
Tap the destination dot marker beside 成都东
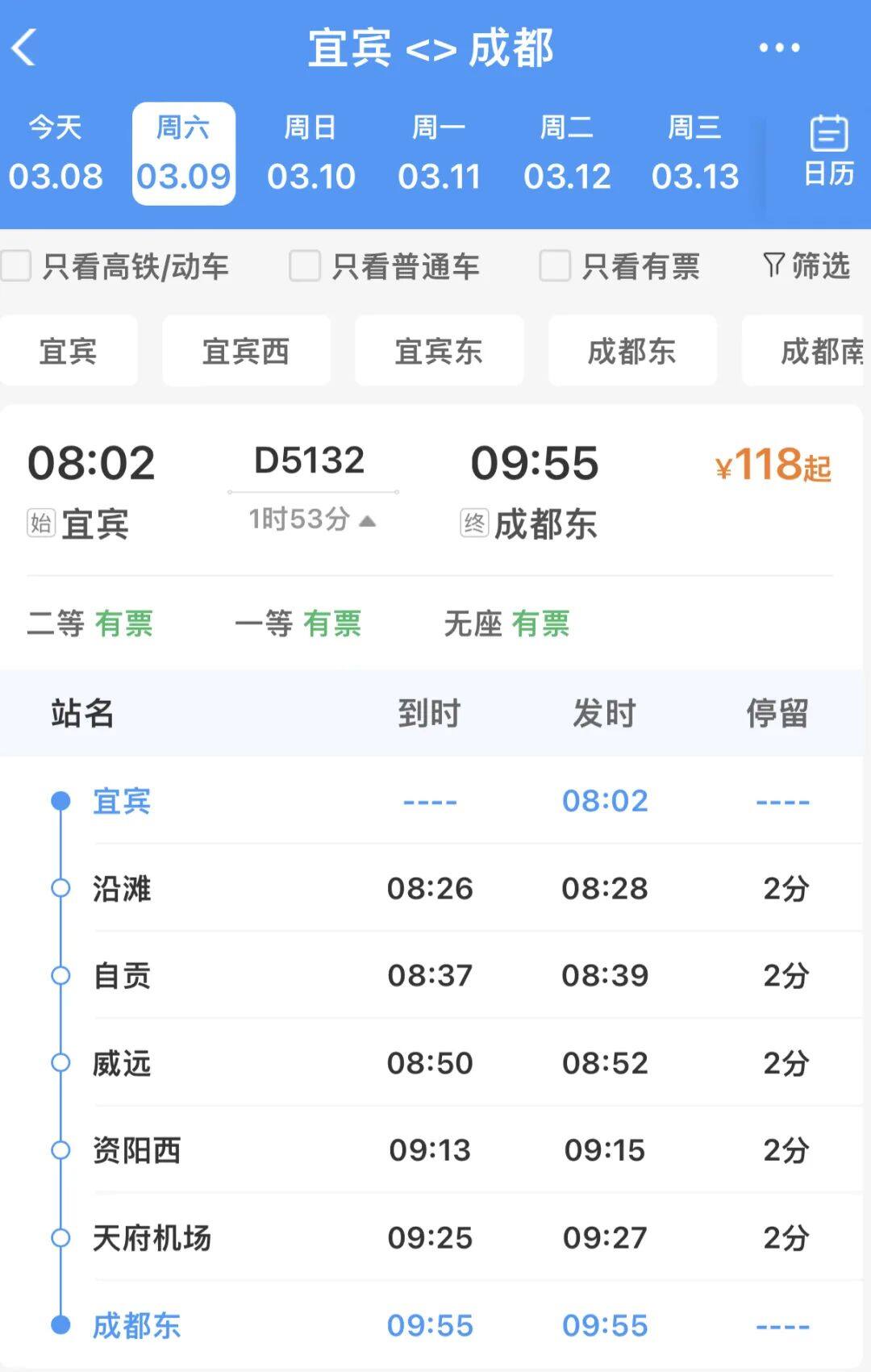coord(58,1324)
